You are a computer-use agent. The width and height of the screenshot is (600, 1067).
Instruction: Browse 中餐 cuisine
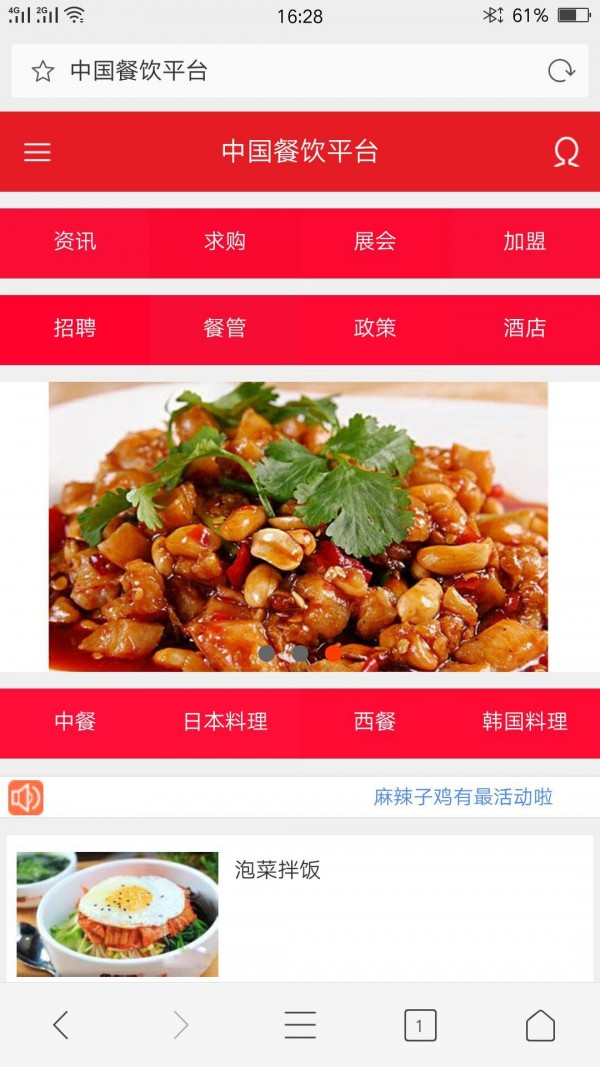coord(75,722)
